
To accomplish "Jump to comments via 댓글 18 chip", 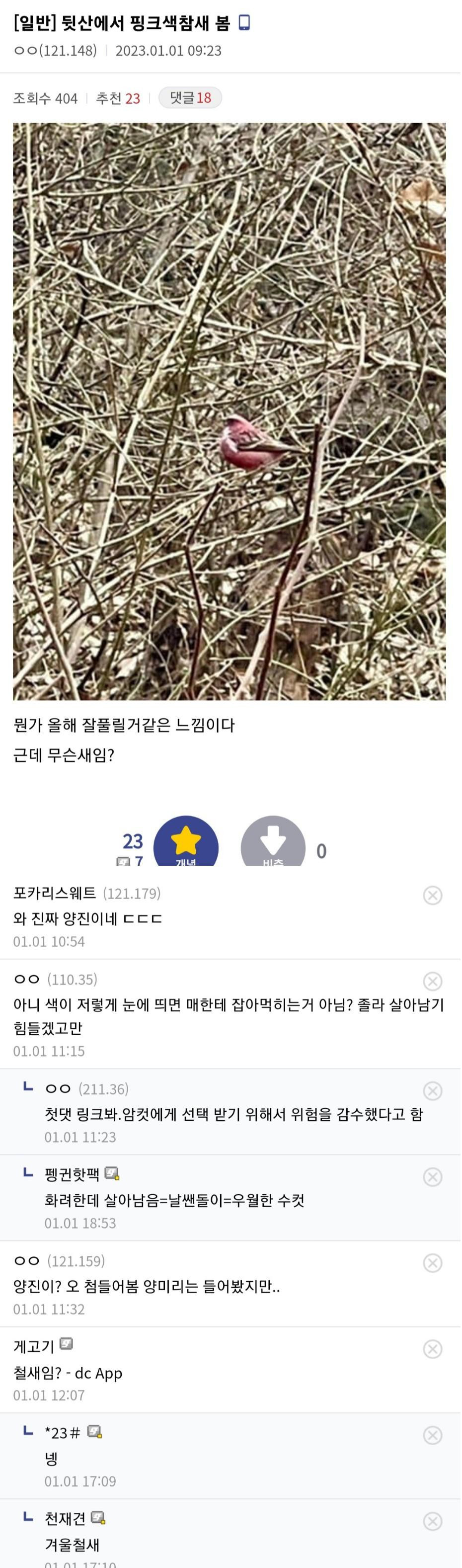I will click(190, 98).
